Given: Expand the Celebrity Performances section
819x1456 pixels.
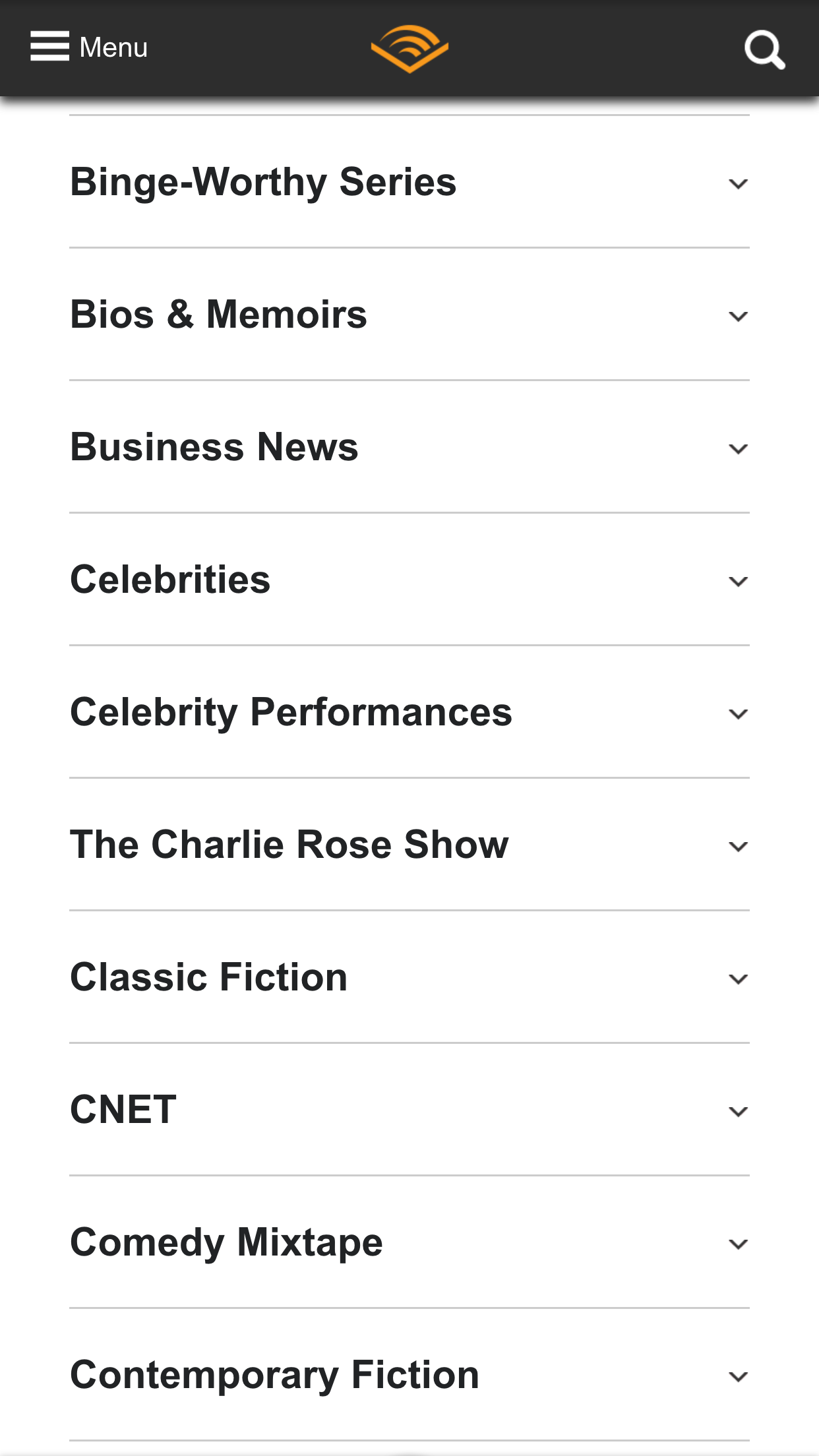Looking at the screenshot, I should [409, 713].
